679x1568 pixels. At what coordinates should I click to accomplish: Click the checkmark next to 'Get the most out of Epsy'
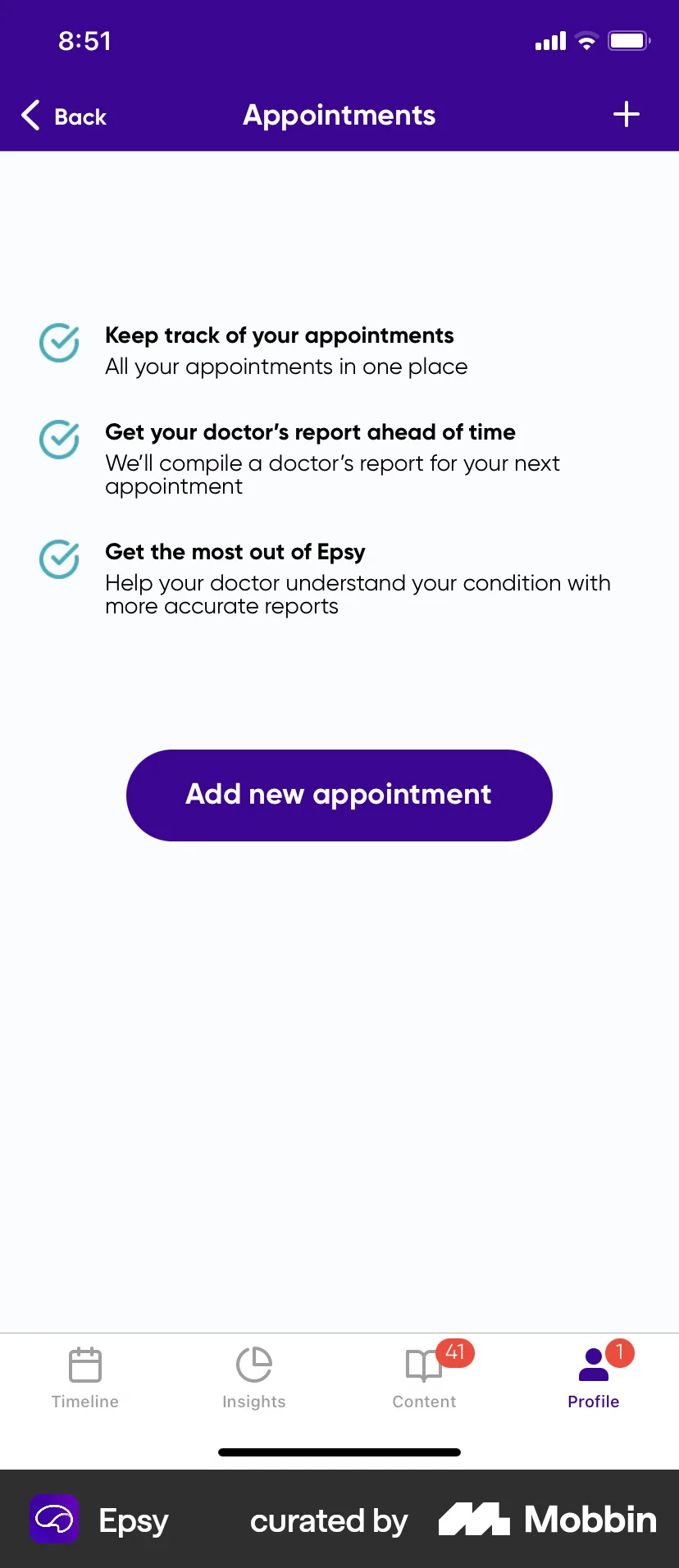58,559
